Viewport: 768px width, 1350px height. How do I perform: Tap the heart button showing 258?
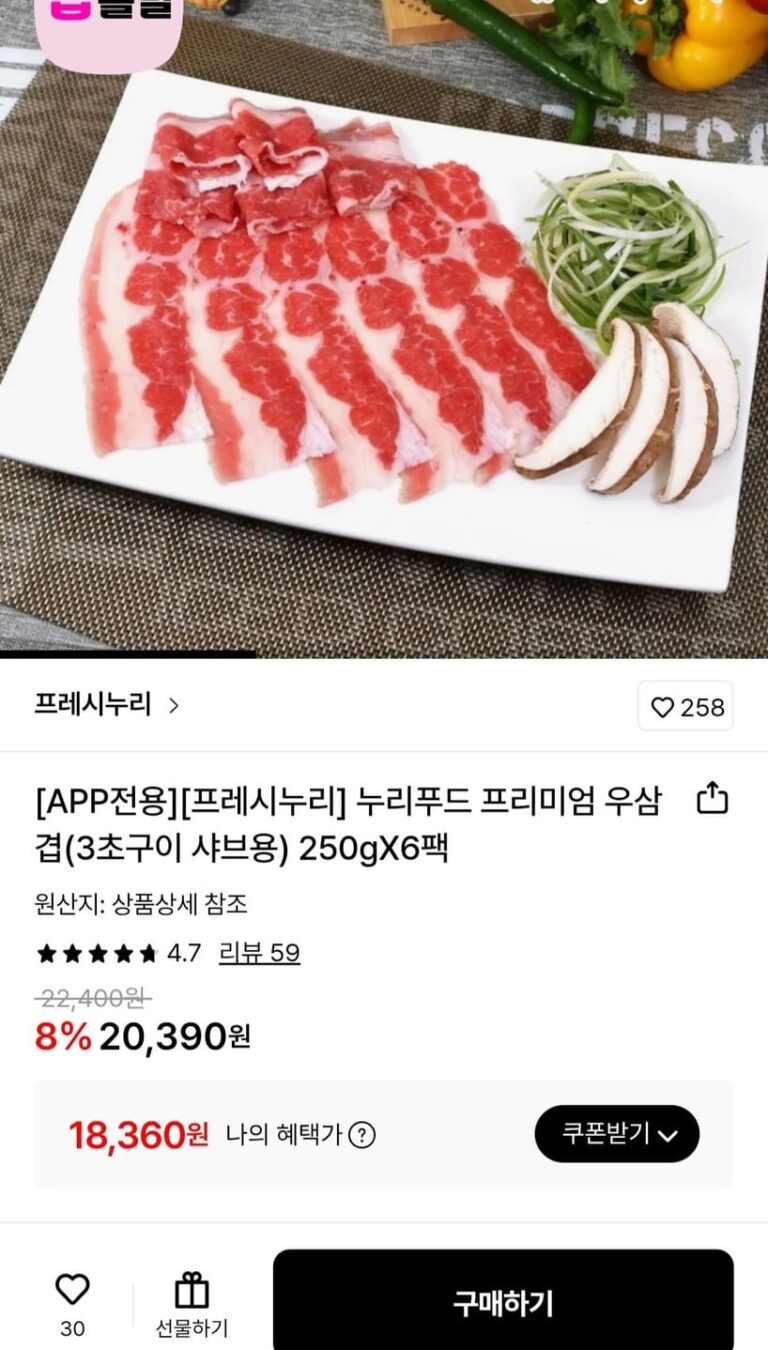point(686,707)
